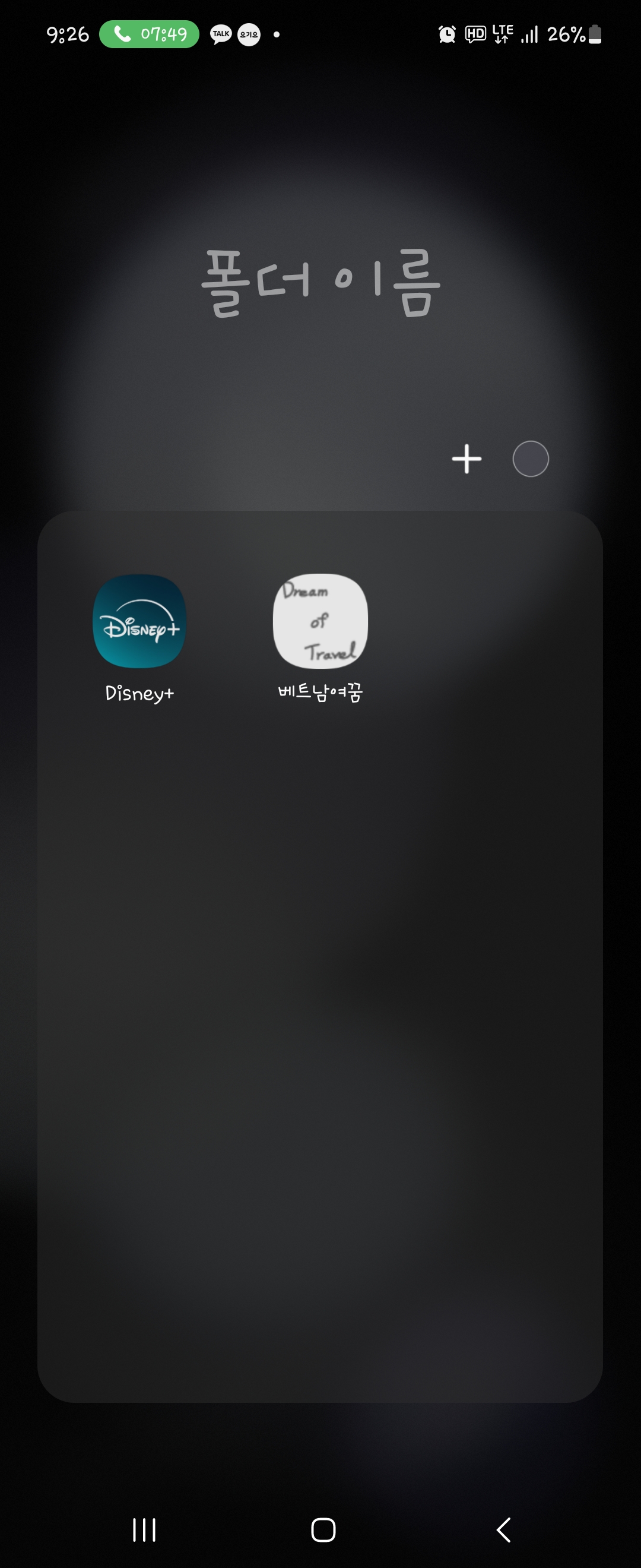The width and height of the screenshot is (641, 1568).
Task: Open the 베트남여꿈 app
Action: point(320,621)
